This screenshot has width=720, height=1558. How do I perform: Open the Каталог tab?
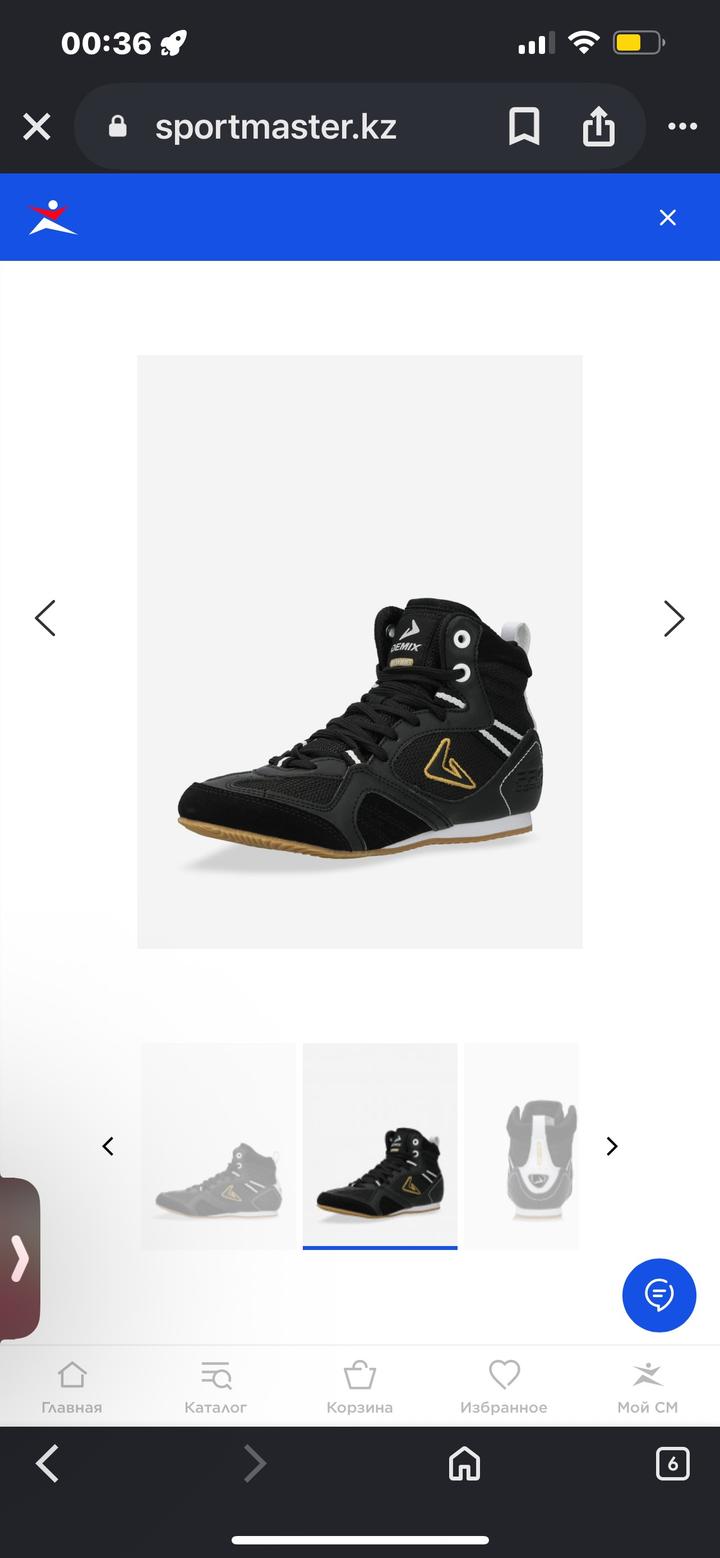[216, 1386]
